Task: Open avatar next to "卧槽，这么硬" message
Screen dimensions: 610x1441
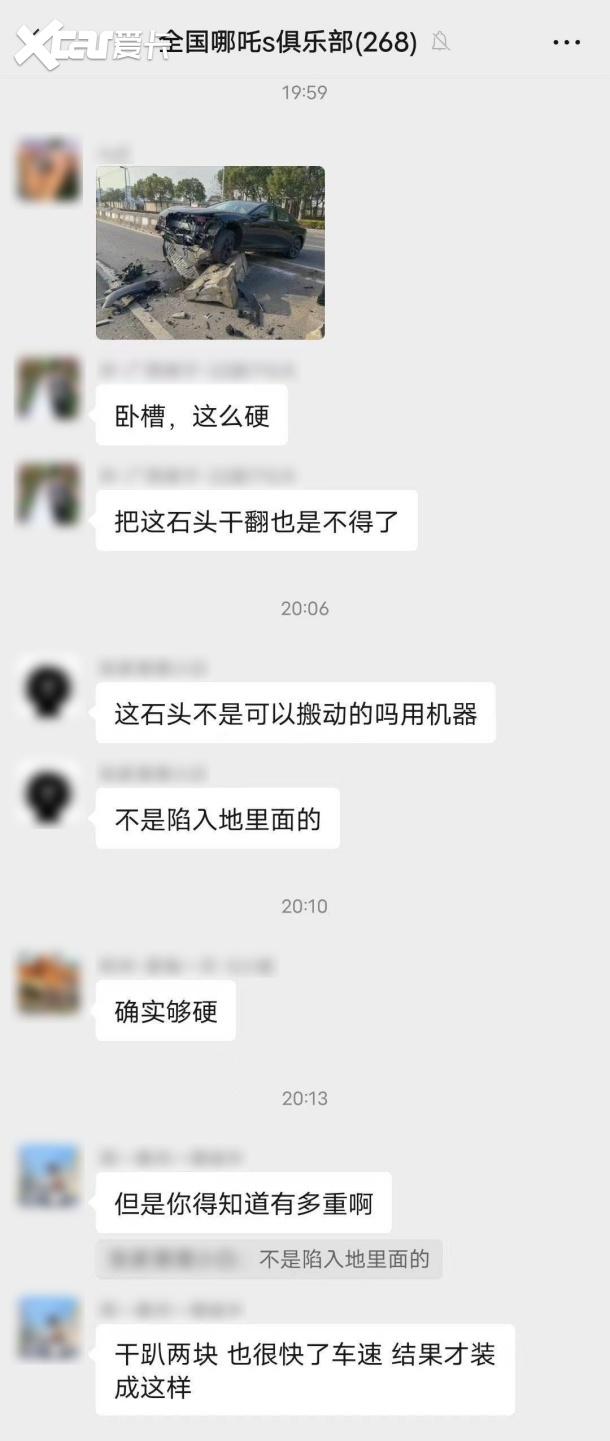Action: (48, 389)
